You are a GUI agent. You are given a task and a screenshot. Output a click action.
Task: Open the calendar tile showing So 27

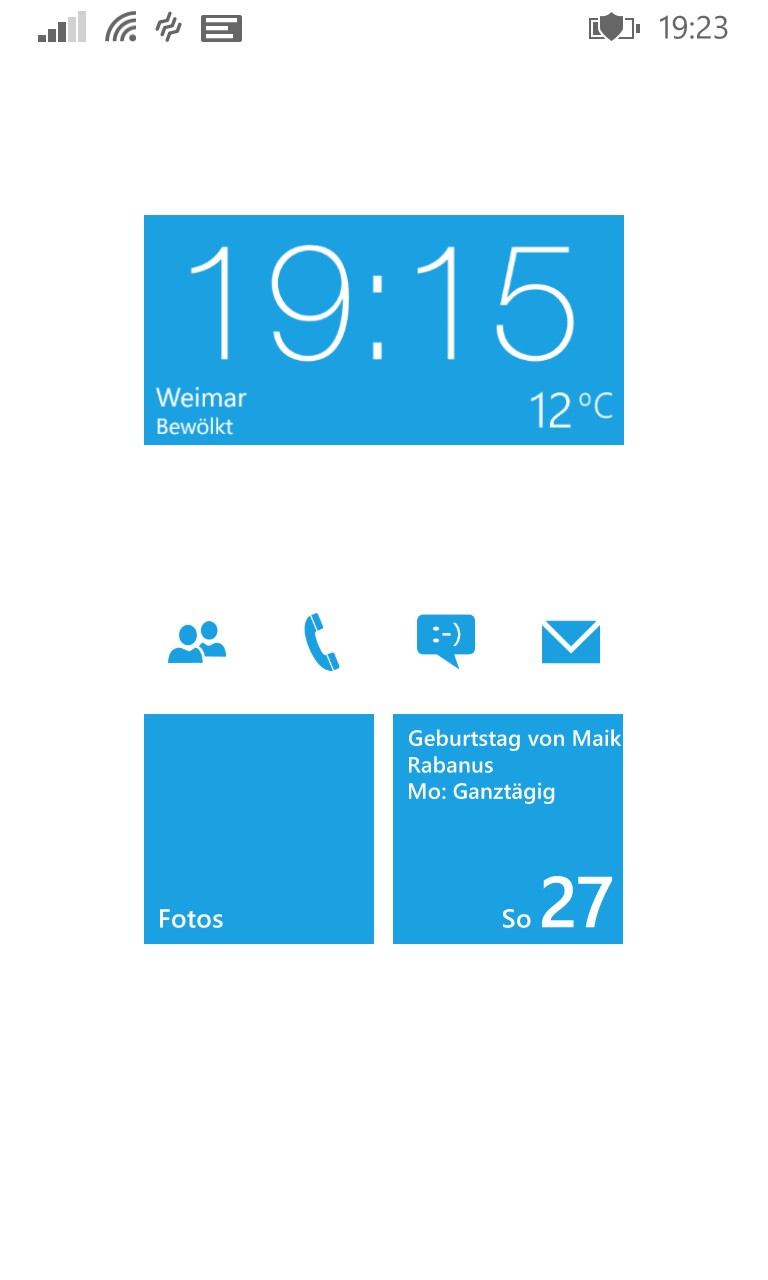coord(508,829)
